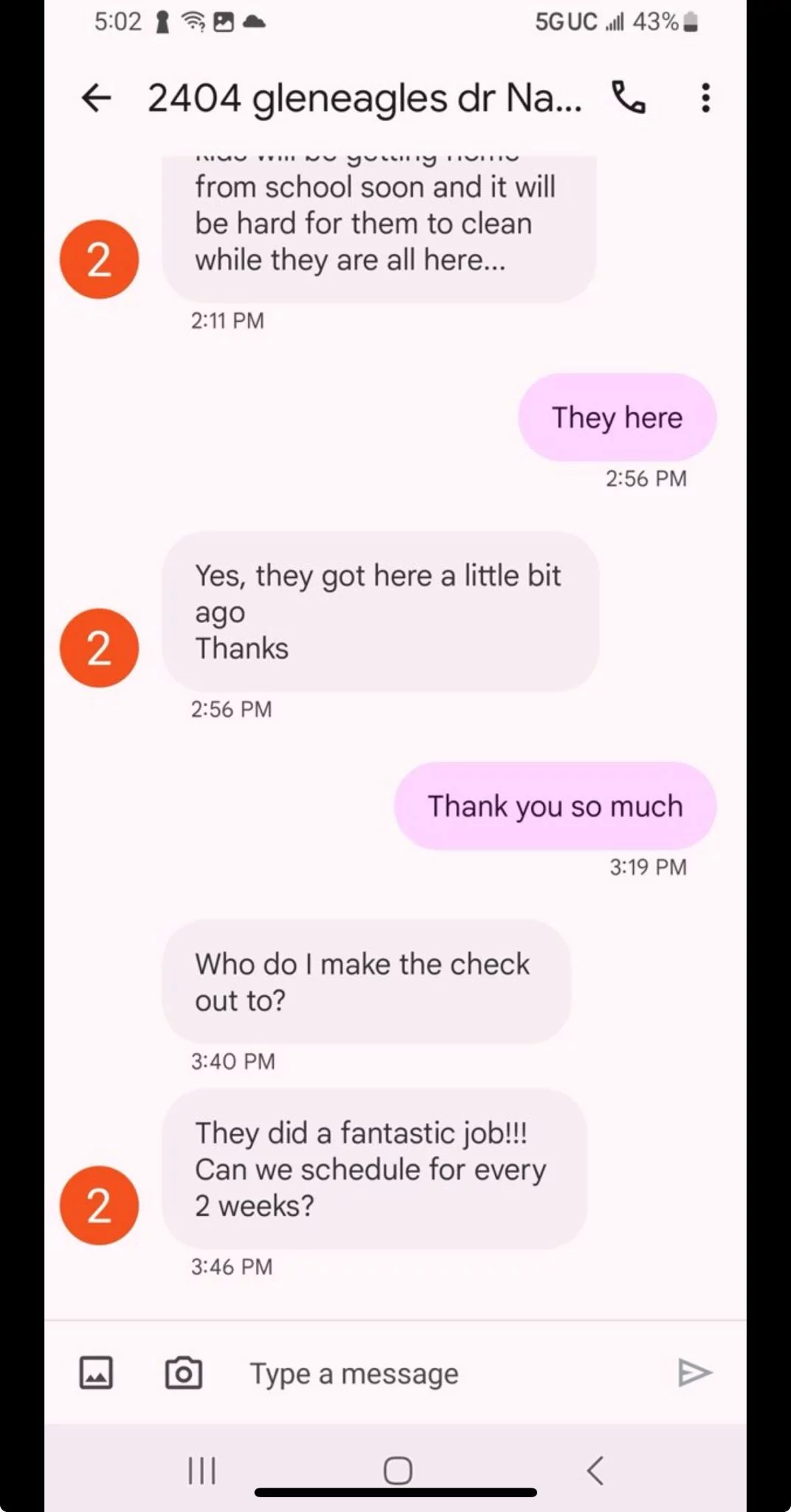Open the camera to take a photo
This screenshot has width=791, height=1512.
coord(183,1373)
